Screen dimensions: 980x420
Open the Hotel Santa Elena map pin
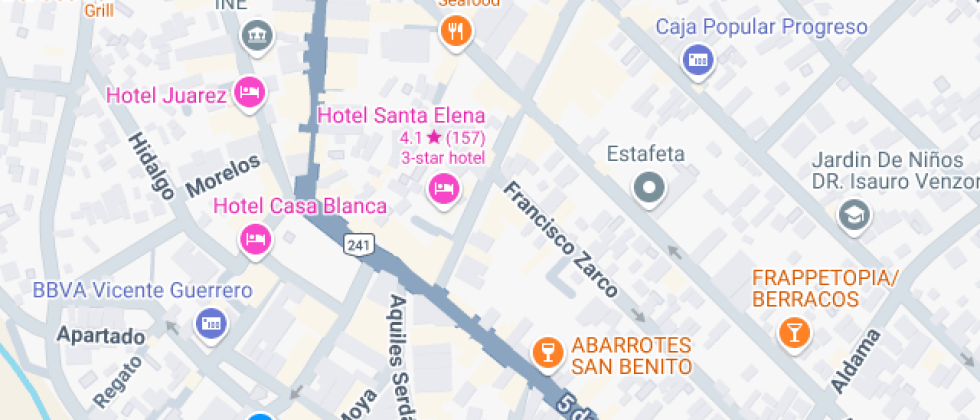tap(444, 187)
